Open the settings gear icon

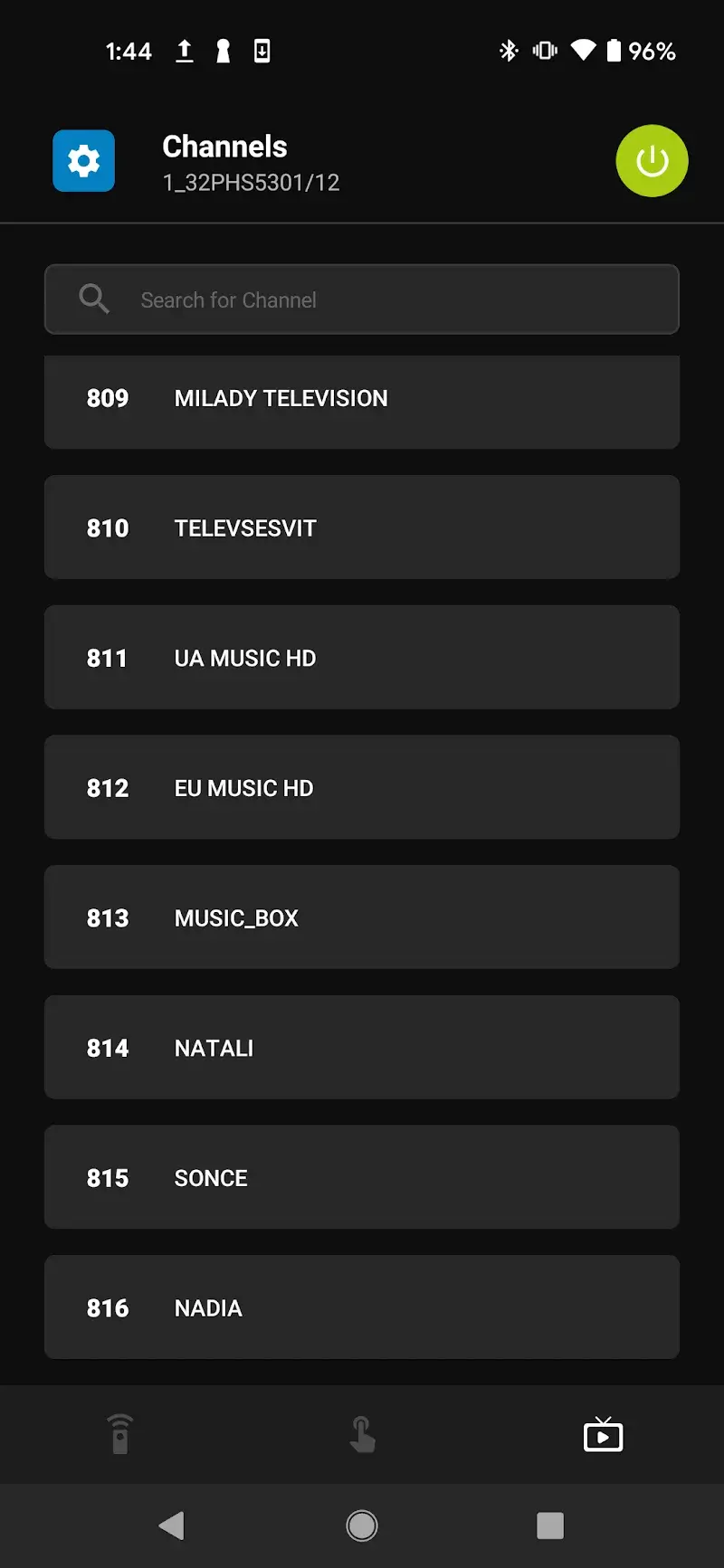[x=83, y=161]
